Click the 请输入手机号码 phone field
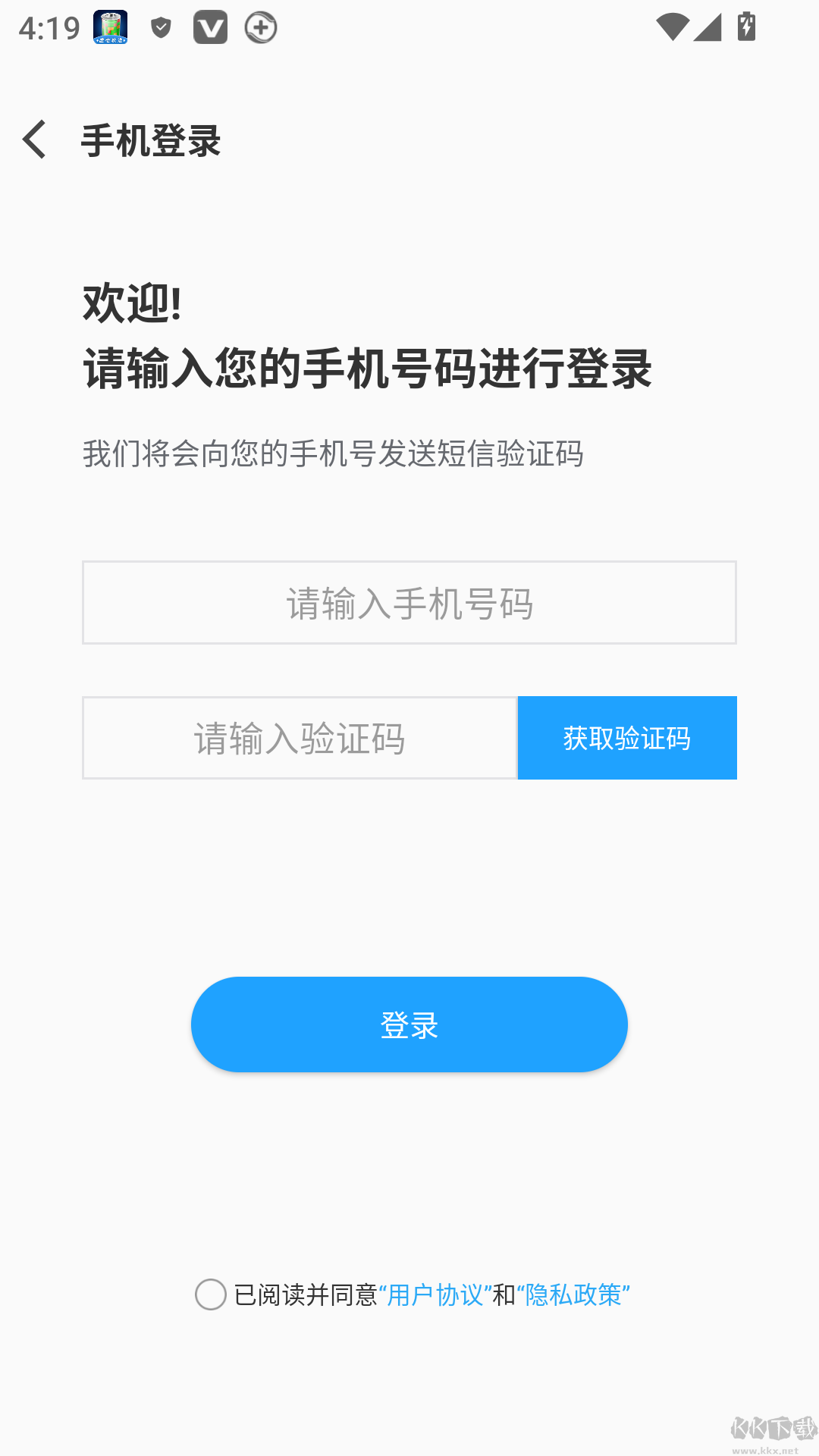The height and width of the screenshot is (1456, 819). click(x=409, y=603)
